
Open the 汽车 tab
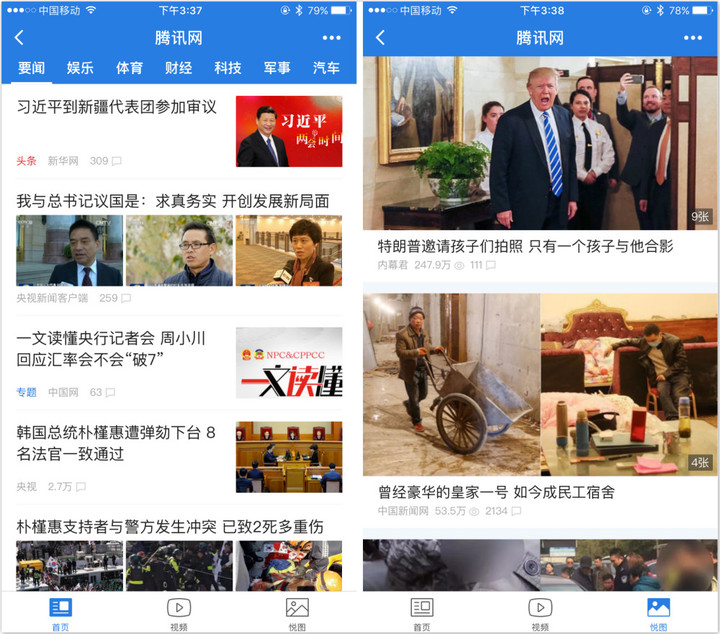pyautogui.click(x=326, y=68)
